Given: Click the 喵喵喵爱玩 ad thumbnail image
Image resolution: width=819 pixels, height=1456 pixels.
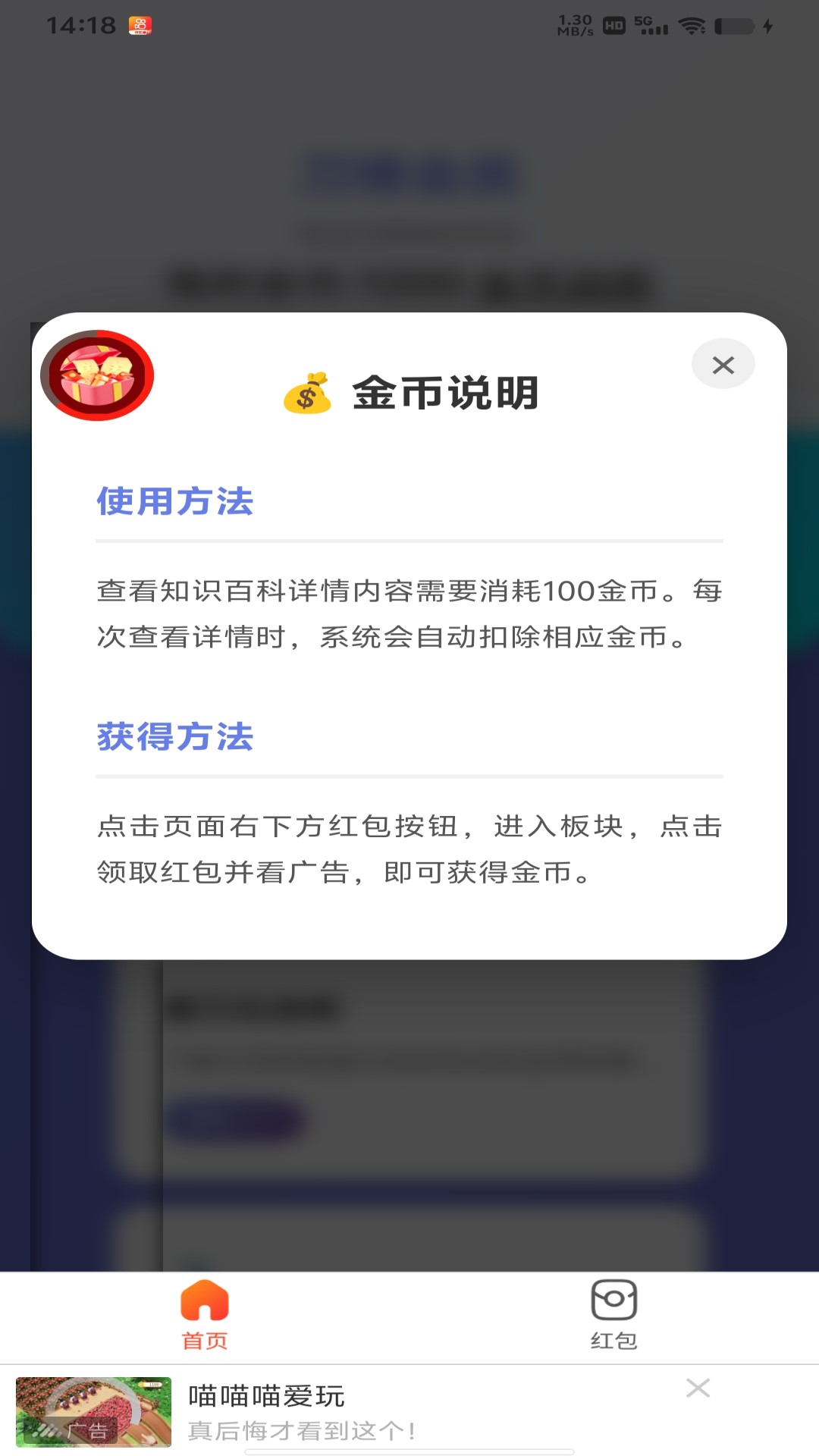Looking at the screenshot, I should click(x=91, y=1412).
